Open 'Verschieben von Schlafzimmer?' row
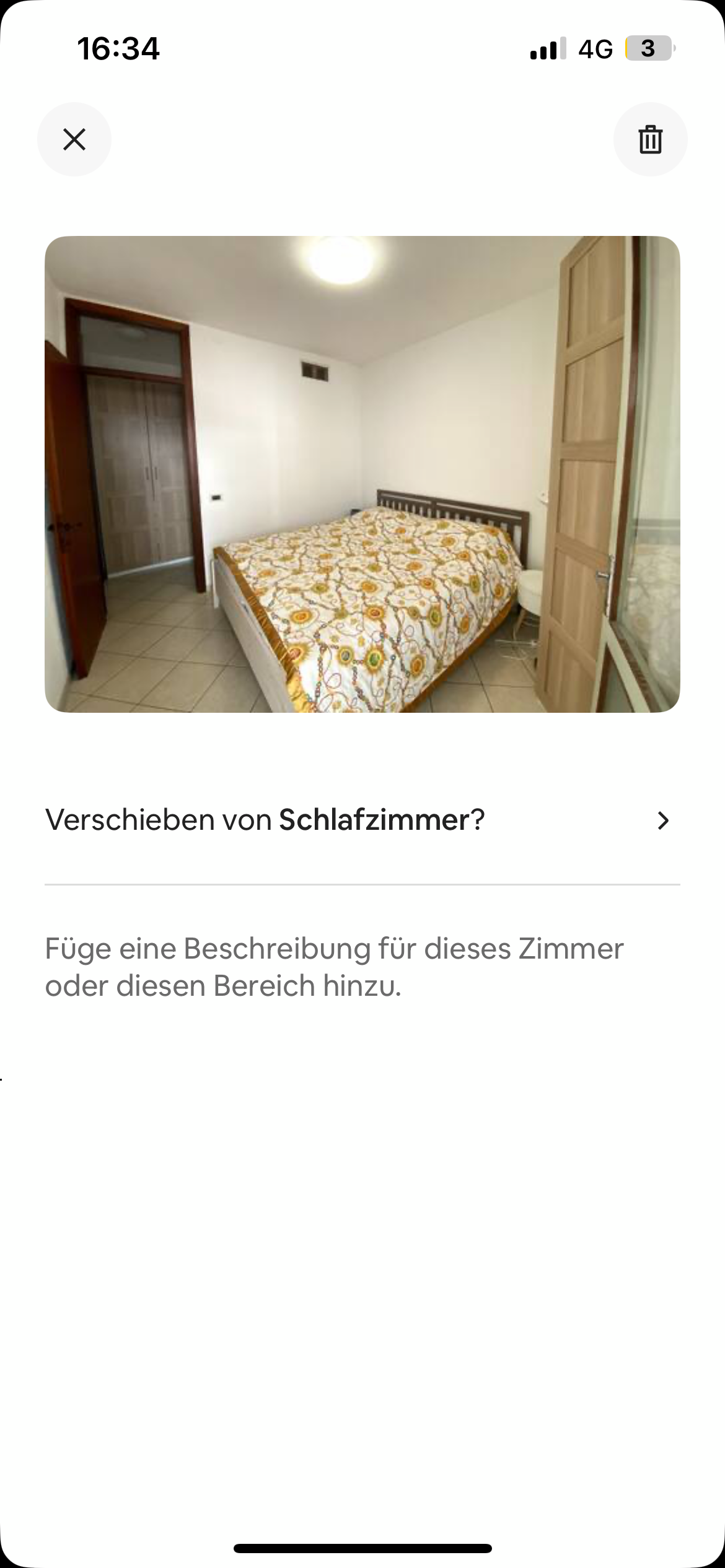This screenshot has height=1568, width=725. [x=362, y=820]
